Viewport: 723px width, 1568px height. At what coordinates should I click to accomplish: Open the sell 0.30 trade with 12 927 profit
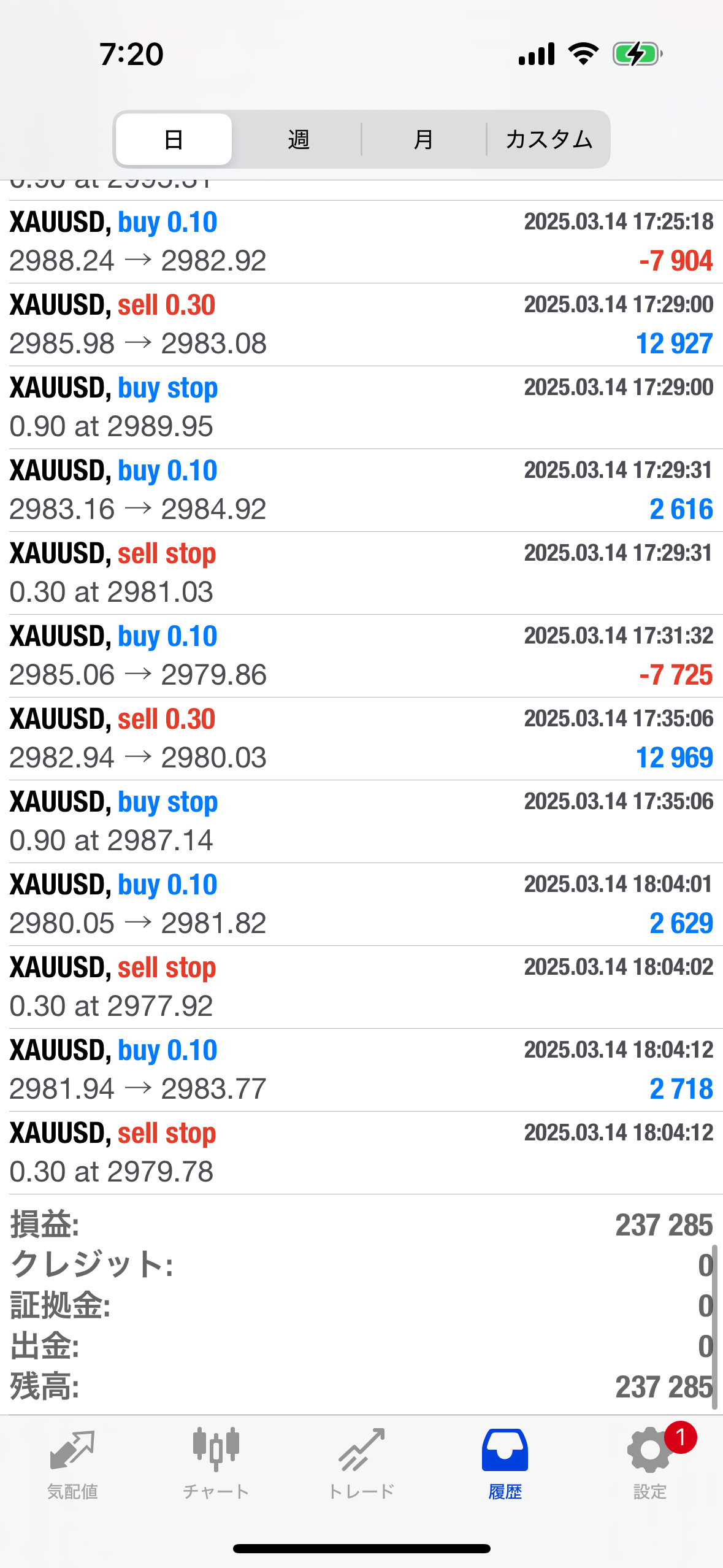pos(361,325)
